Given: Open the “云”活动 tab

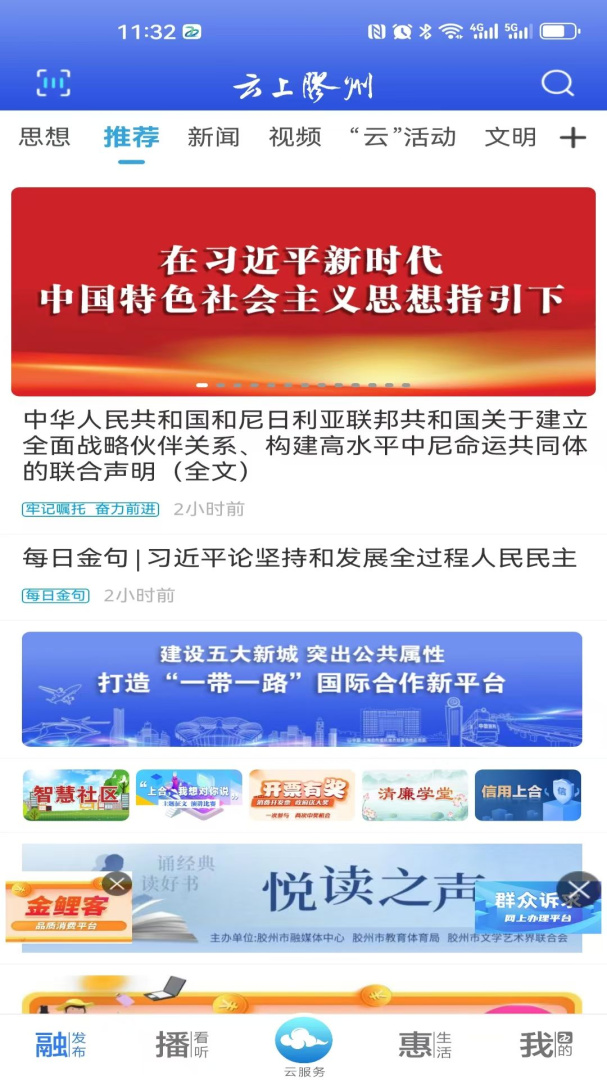Looking at the screenshot, I should pyautogui.click(x=402, y=137).
